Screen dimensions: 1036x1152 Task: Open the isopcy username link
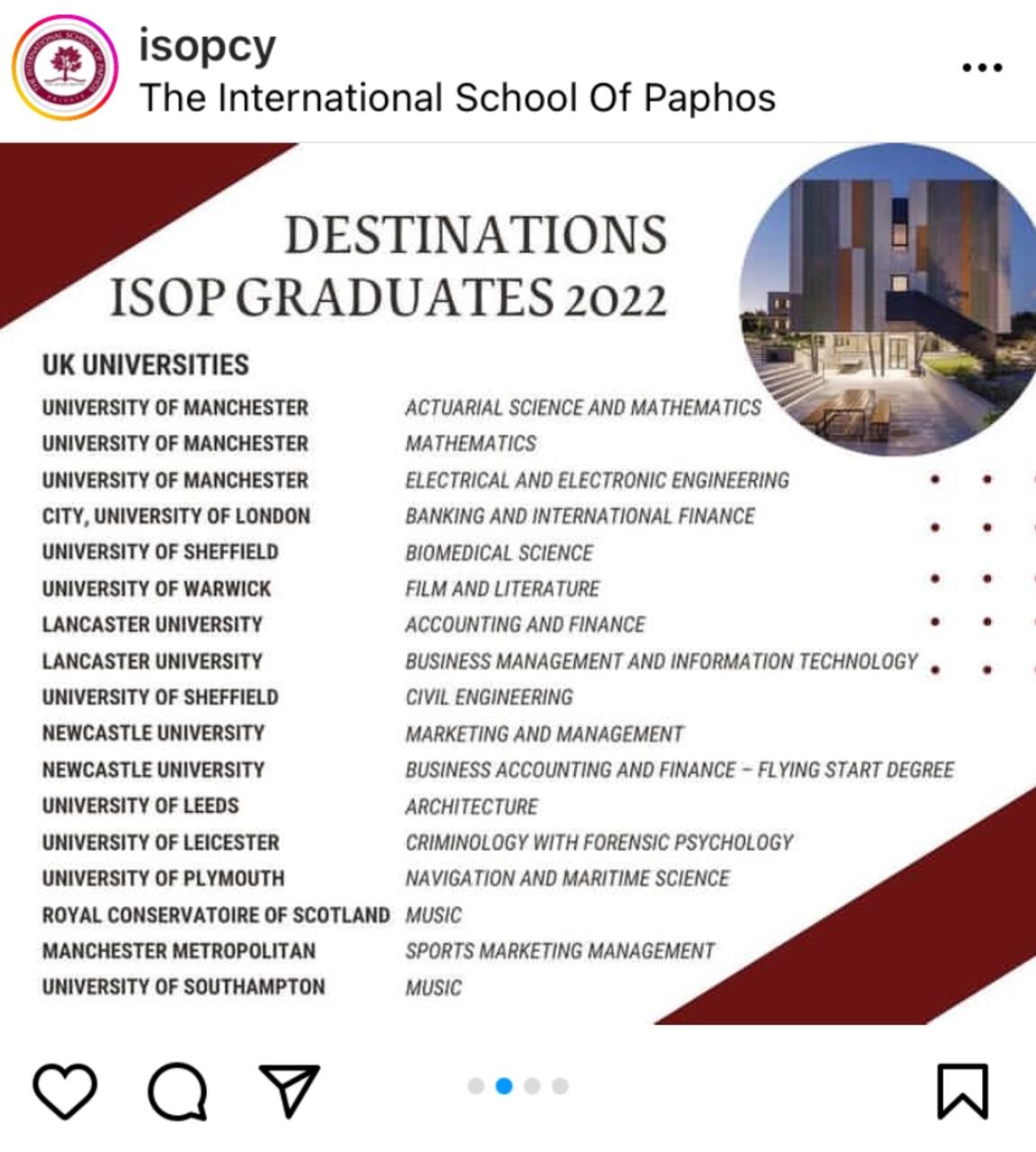(x=207, y=45)
